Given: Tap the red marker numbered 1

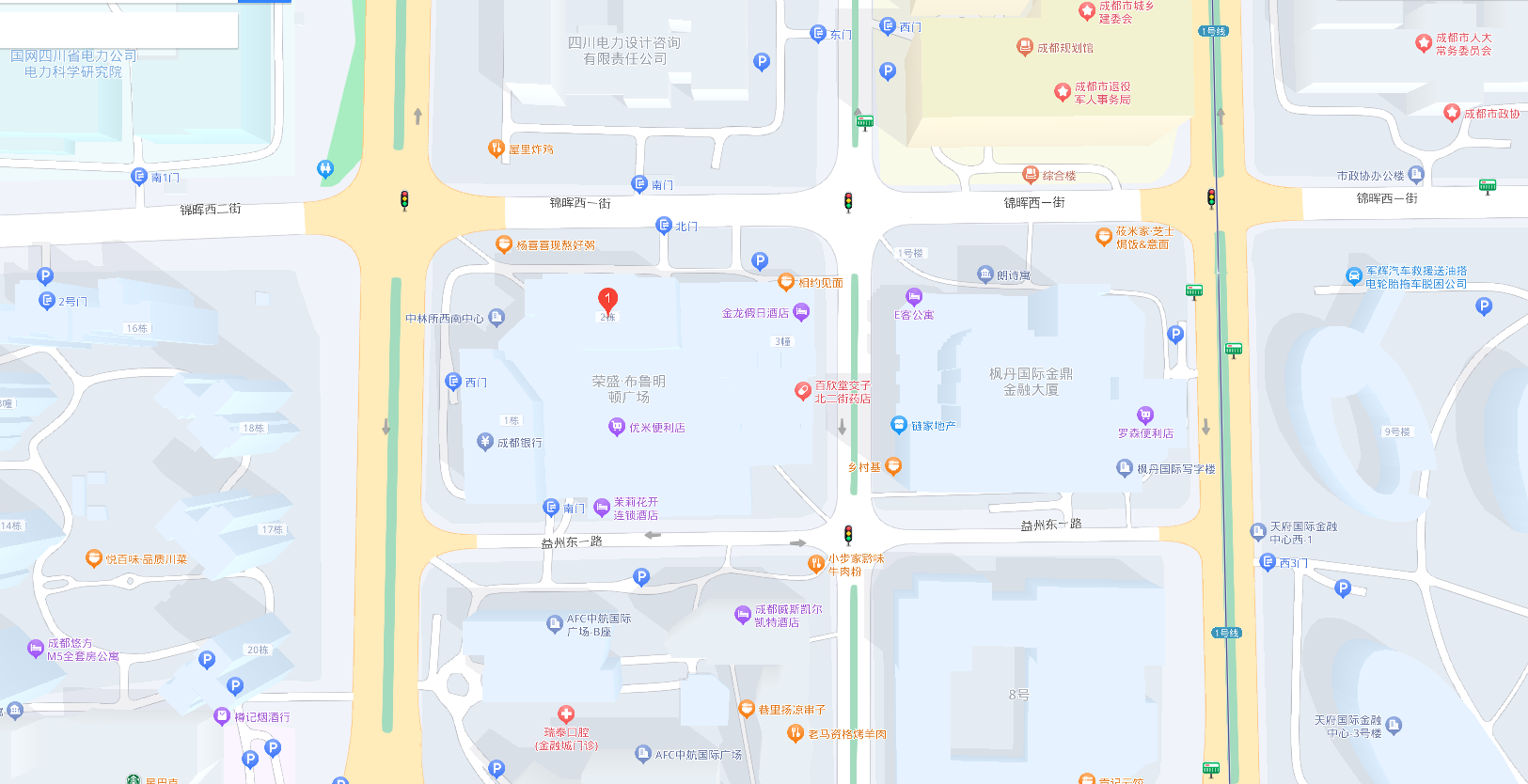Looking at the screenshot, I should coord(607,299).
